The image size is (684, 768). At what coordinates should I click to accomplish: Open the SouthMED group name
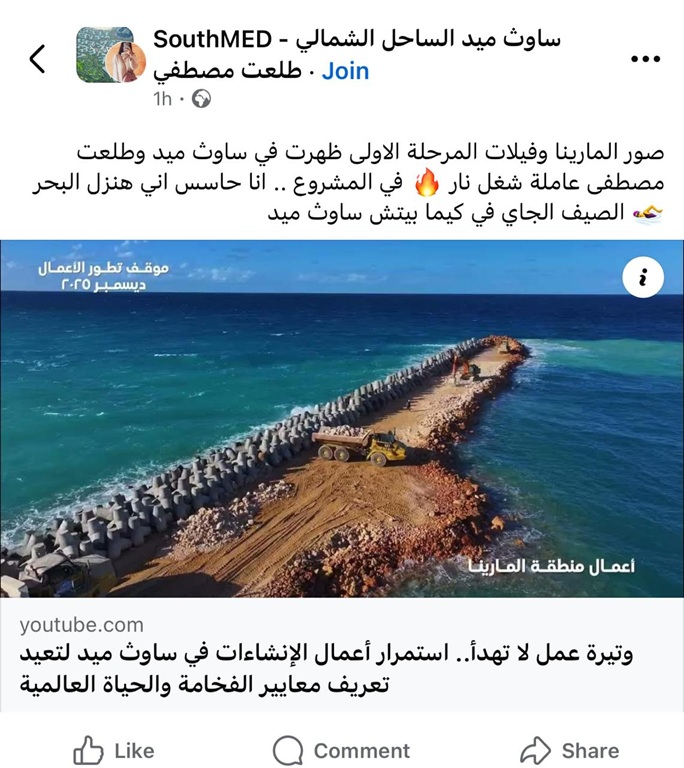(x=357, y=40)
